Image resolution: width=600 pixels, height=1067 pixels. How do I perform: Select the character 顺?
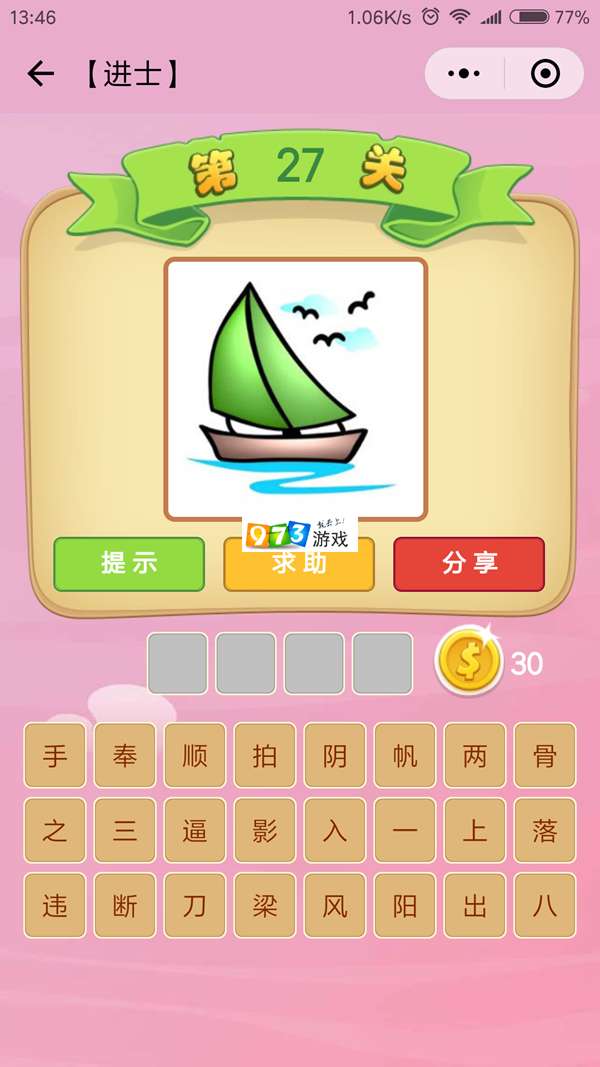(195, 756)
